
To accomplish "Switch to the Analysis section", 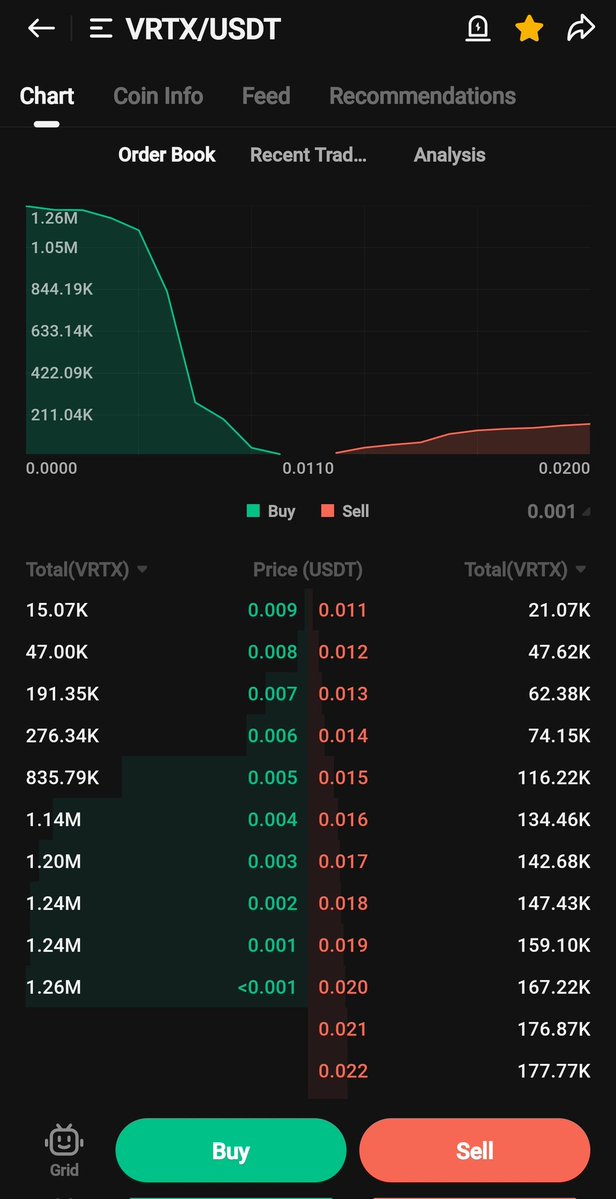I will pyautogui.click(x=449, y=155).
